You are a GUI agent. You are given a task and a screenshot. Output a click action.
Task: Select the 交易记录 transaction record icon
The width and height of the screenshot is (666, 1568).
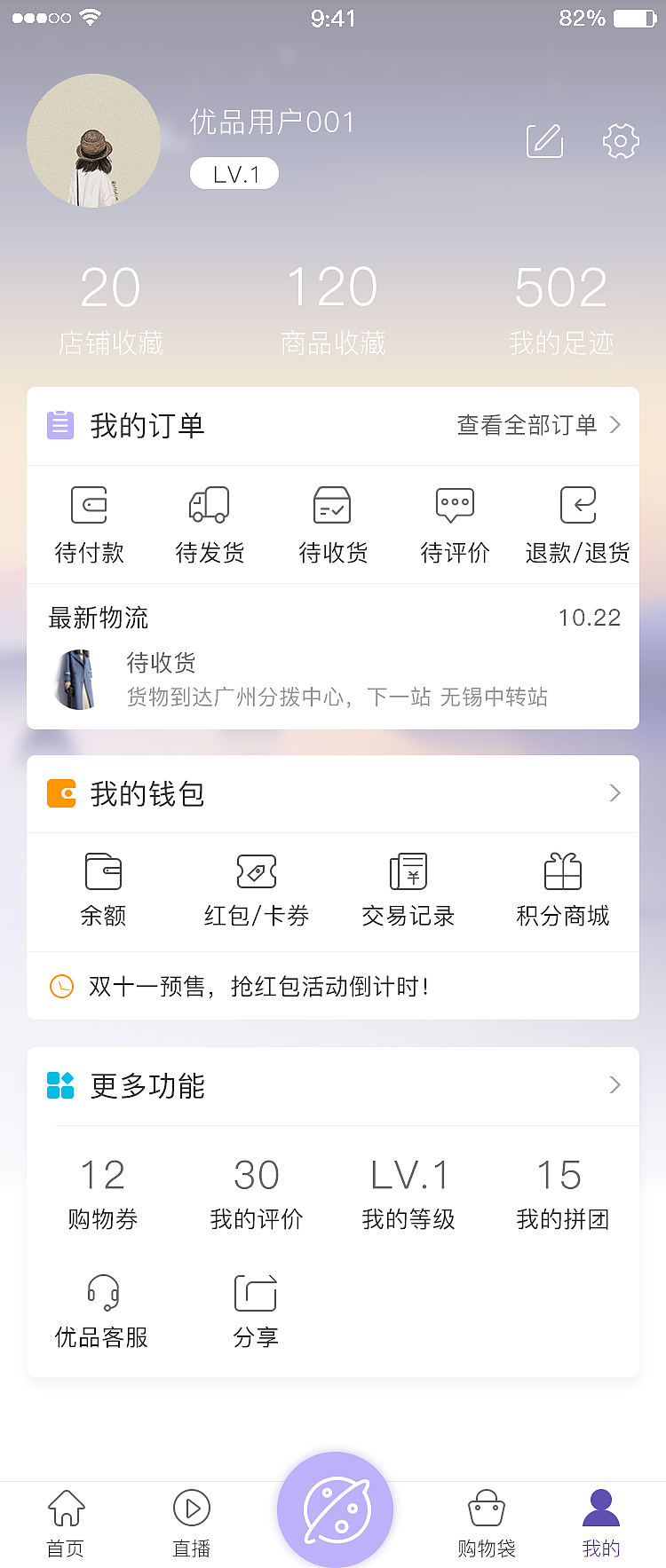[408, 872]
